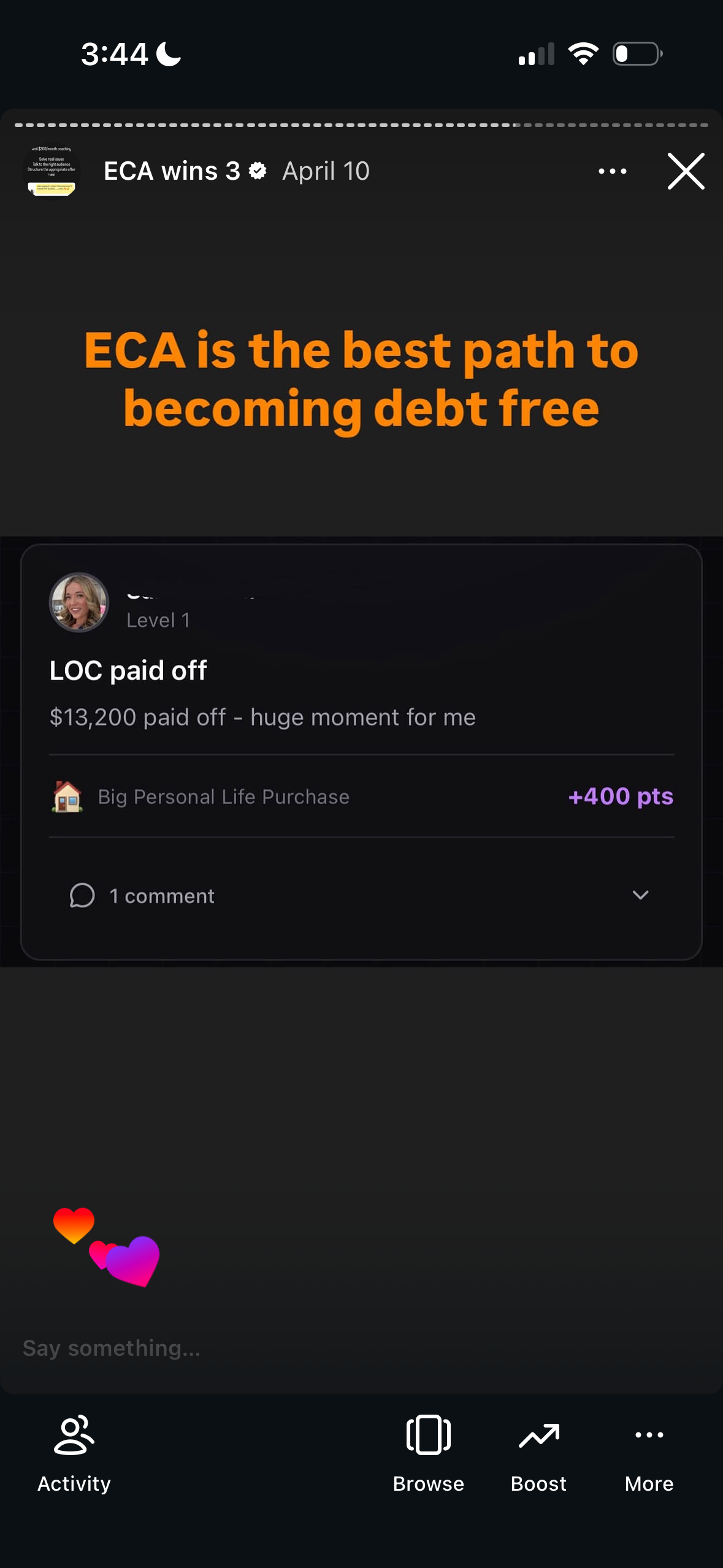This screenshot has width=723, height=1568.
Task: Collapse the comment list via downward arrow
Action: [x=640, y=896]
